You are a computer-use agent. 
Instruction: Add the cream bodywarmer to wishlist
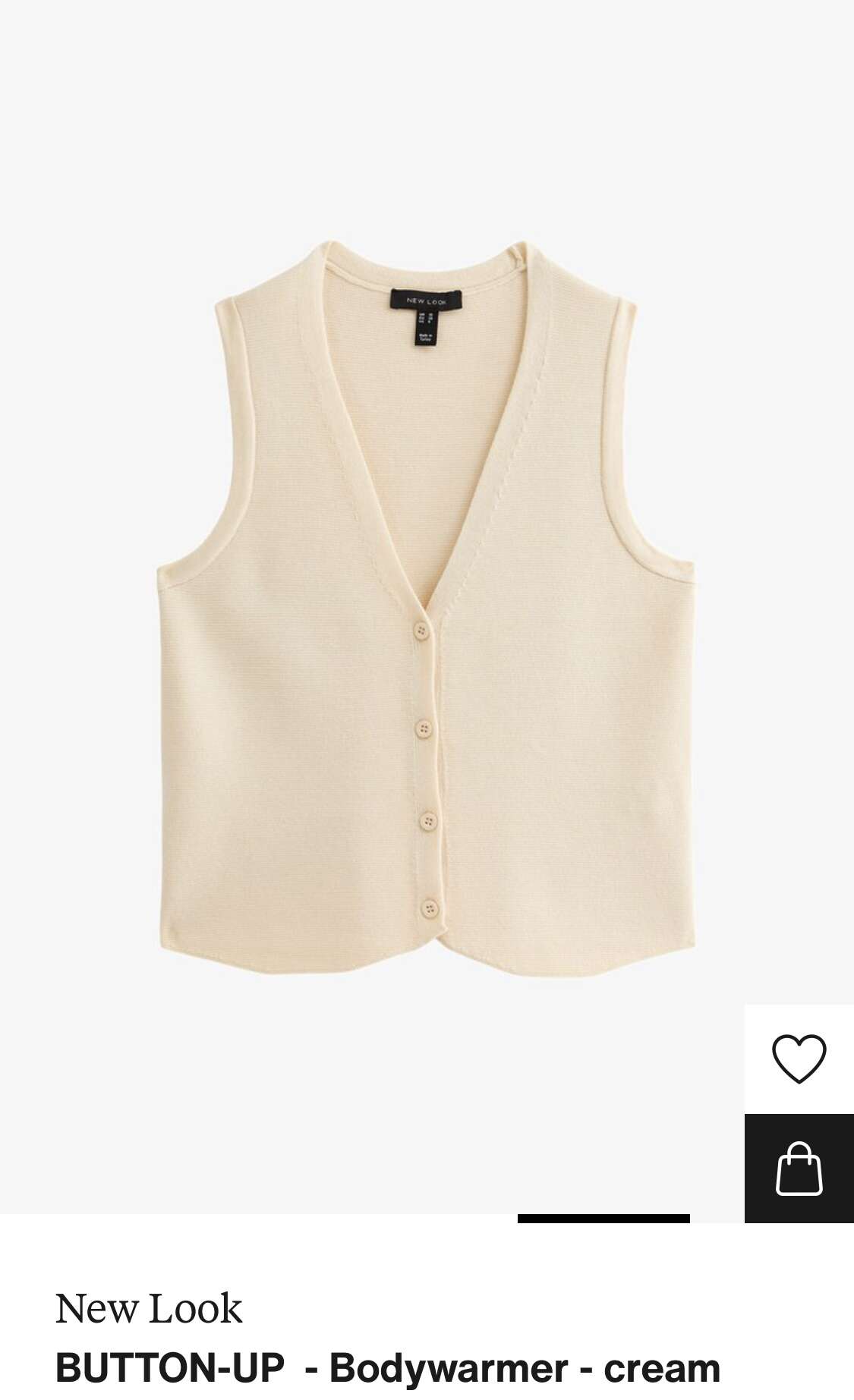pyautogui.click(x=799, y=1059)
